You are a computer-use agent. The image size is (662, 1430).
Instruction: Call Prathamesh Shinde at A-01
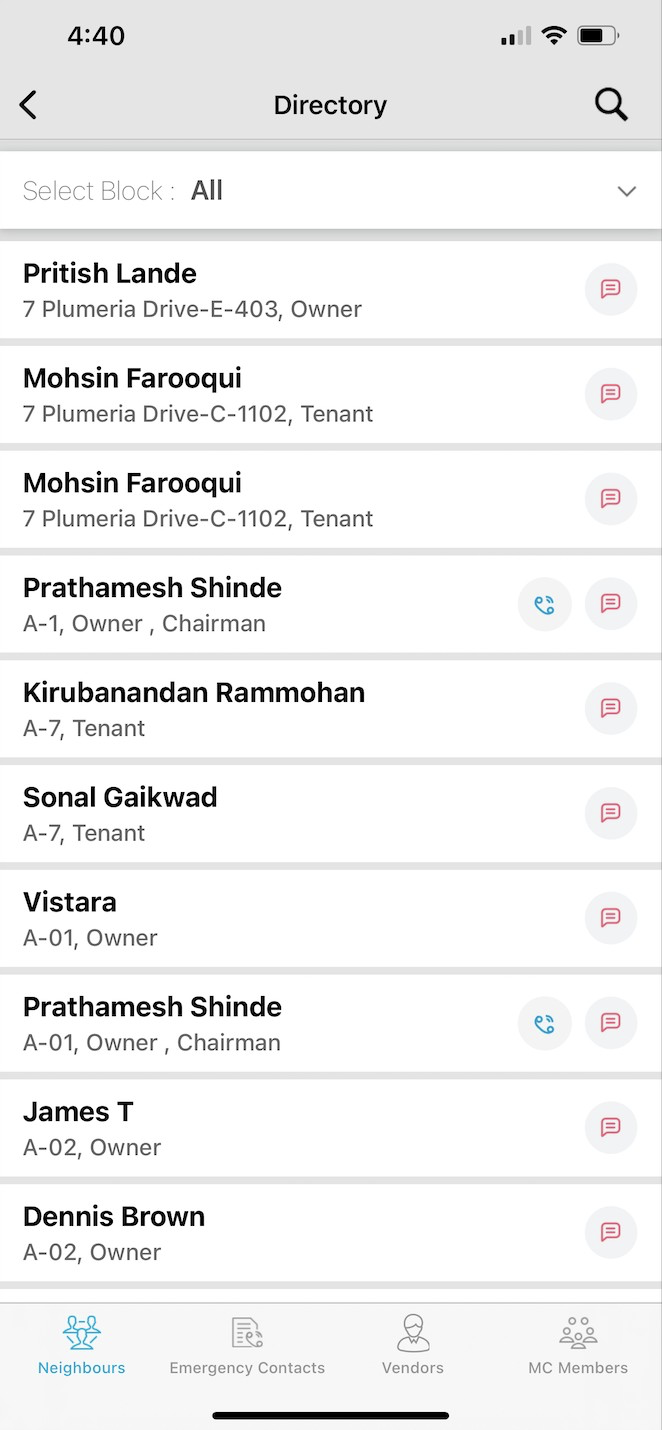544,1023
